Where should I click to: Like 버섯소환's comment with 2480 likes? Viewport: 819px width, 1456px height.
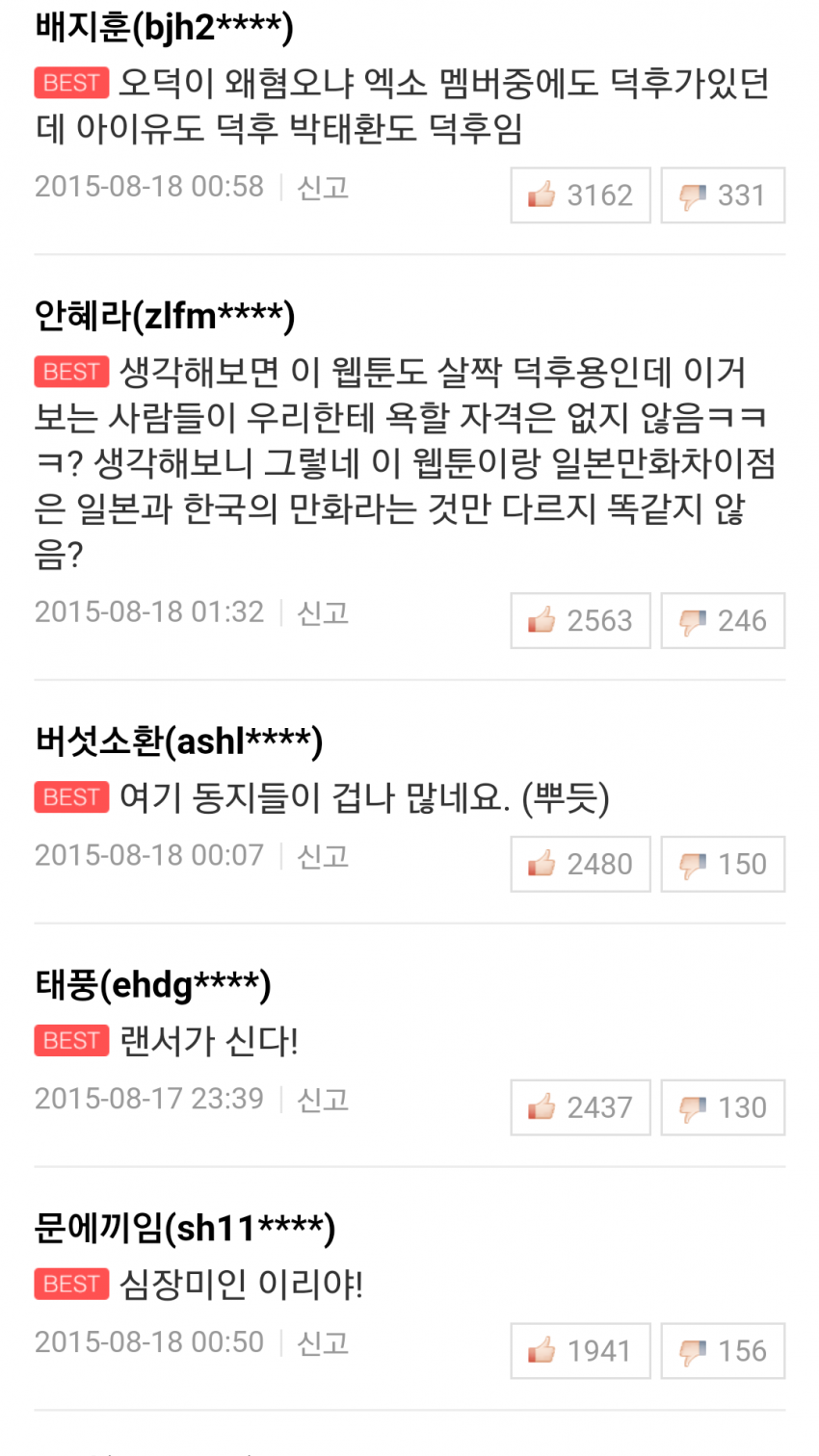click(580, 865)
